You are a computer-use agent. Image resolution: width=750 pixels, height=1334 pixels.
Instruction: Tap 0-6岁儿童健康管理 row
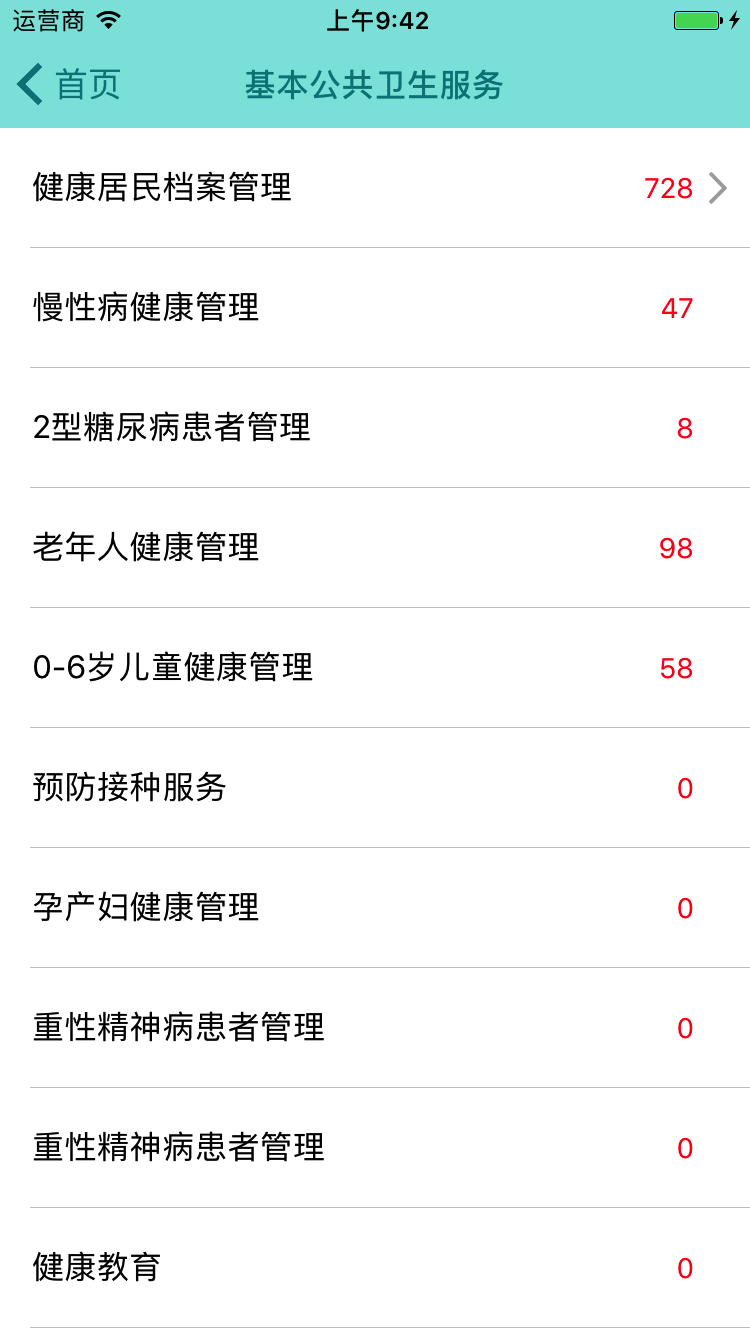tap(375, 668)
